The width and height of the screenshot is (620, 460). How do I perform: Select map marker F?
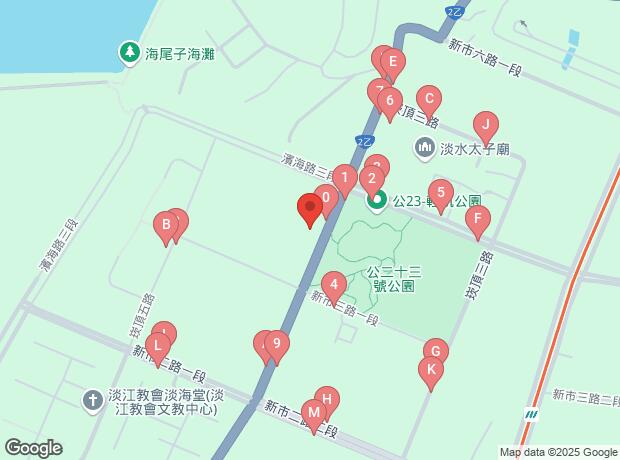pos(478,222)
